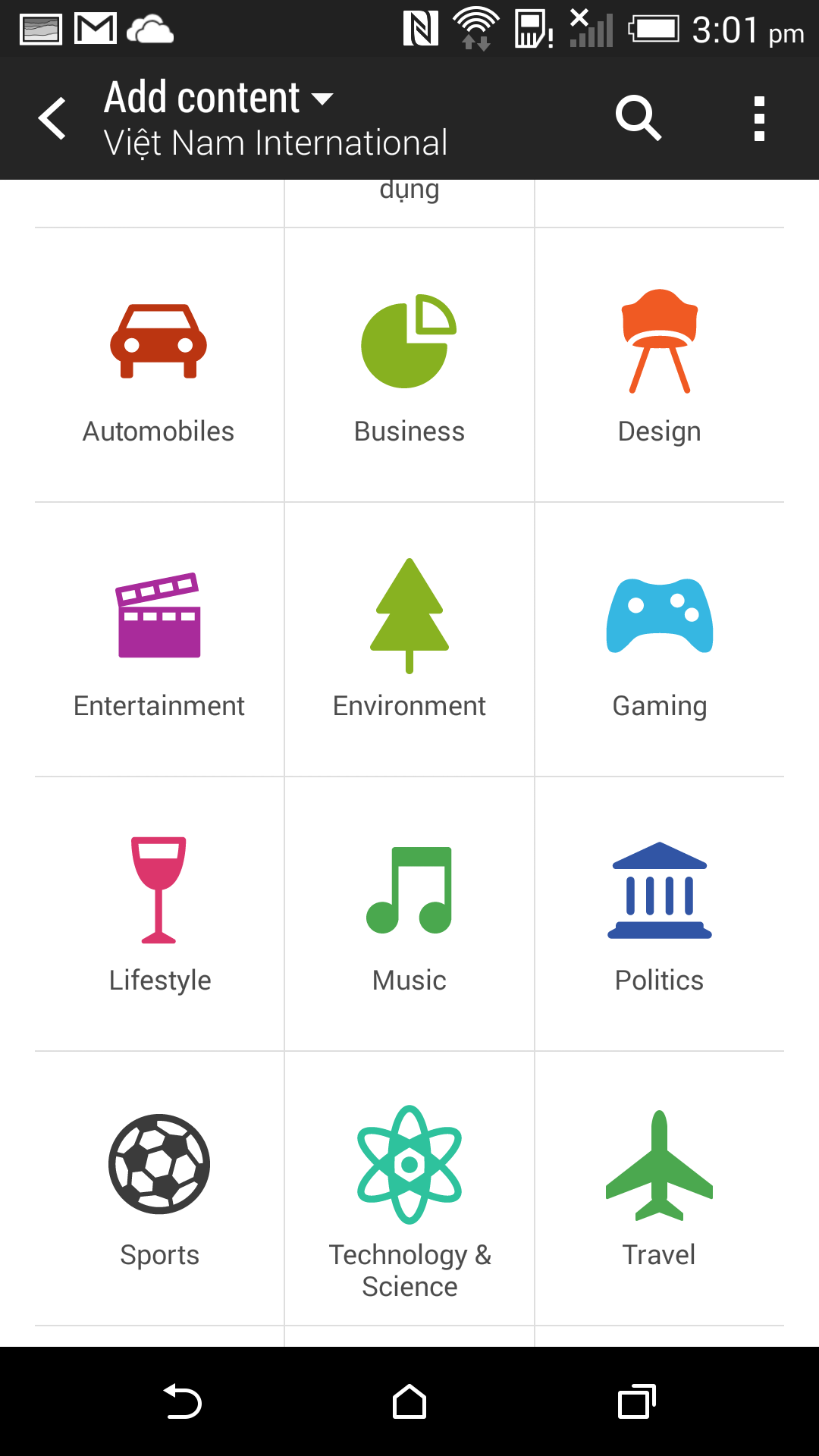Open the Lifestyle category
The width and height of the screenshot is (819, 1456).
159,914
